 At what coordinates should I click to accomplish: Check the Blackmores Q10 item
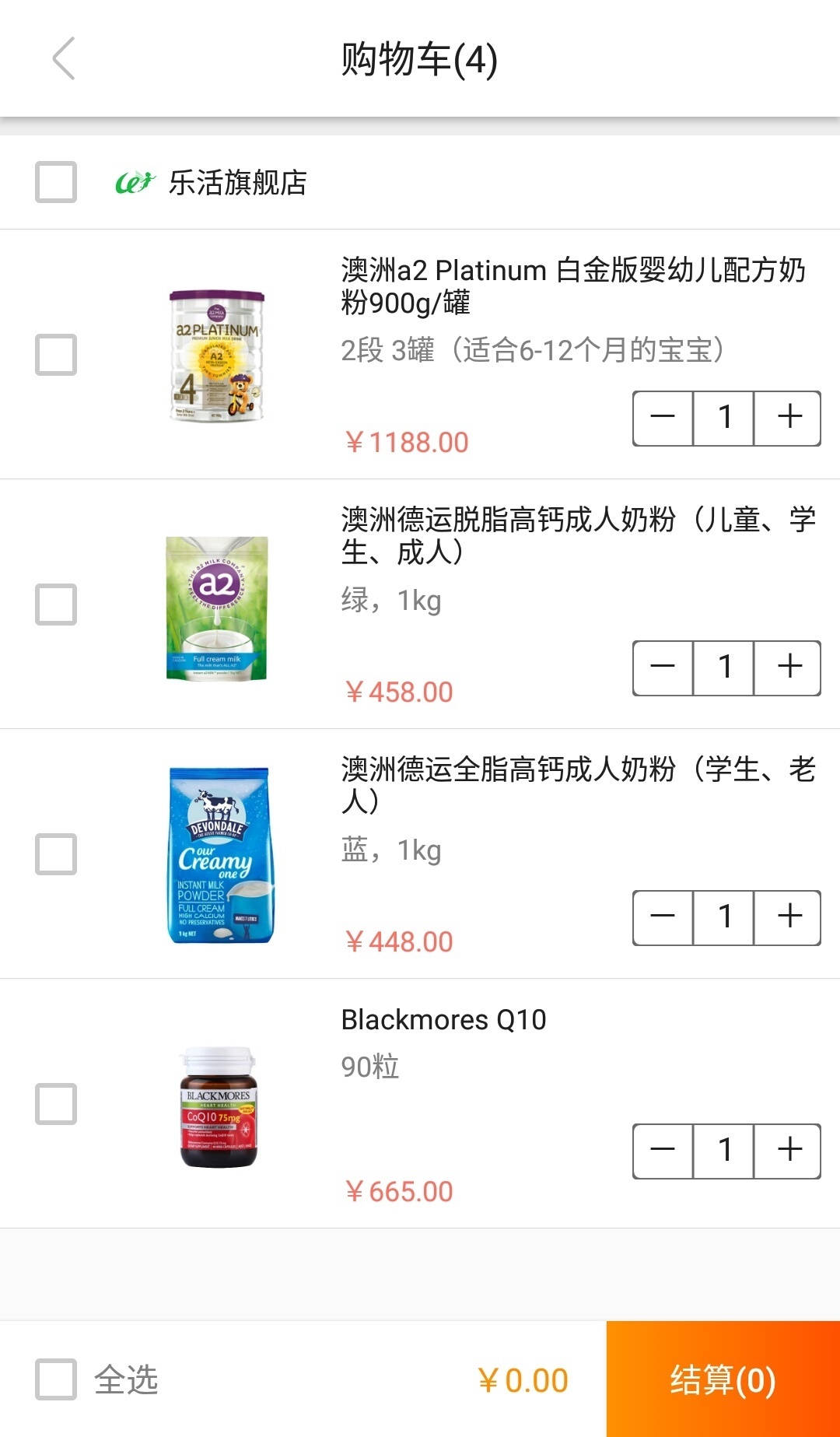pyautogui.click(x=56, y=1104)
